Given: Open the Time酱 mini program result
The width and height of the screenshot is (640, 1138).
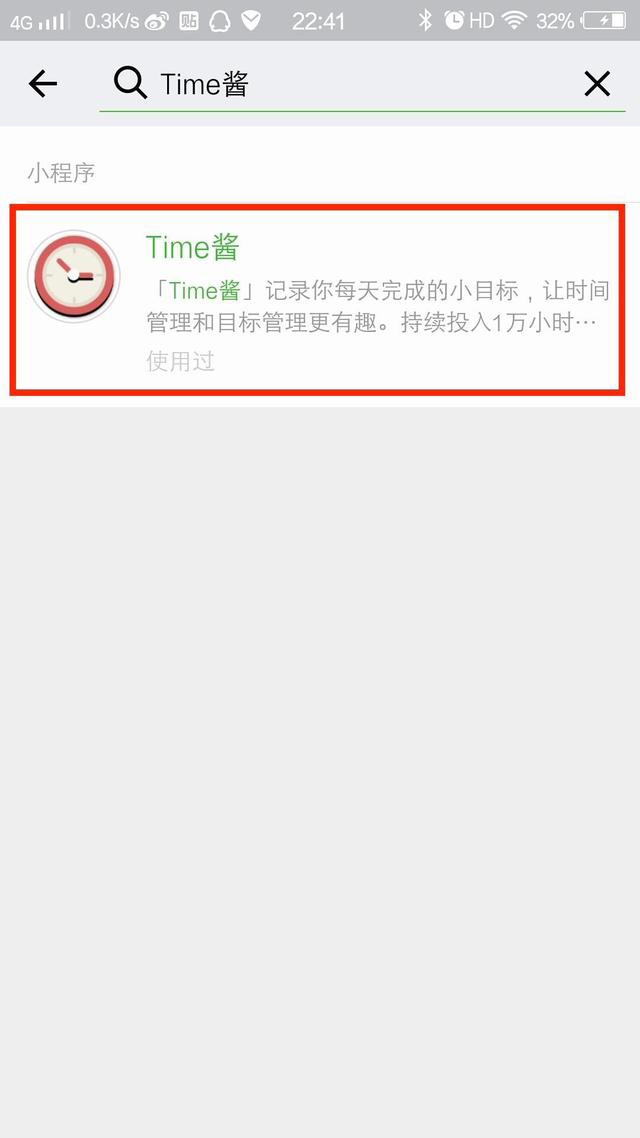Looking at the screenshot, I should [318, 299].
